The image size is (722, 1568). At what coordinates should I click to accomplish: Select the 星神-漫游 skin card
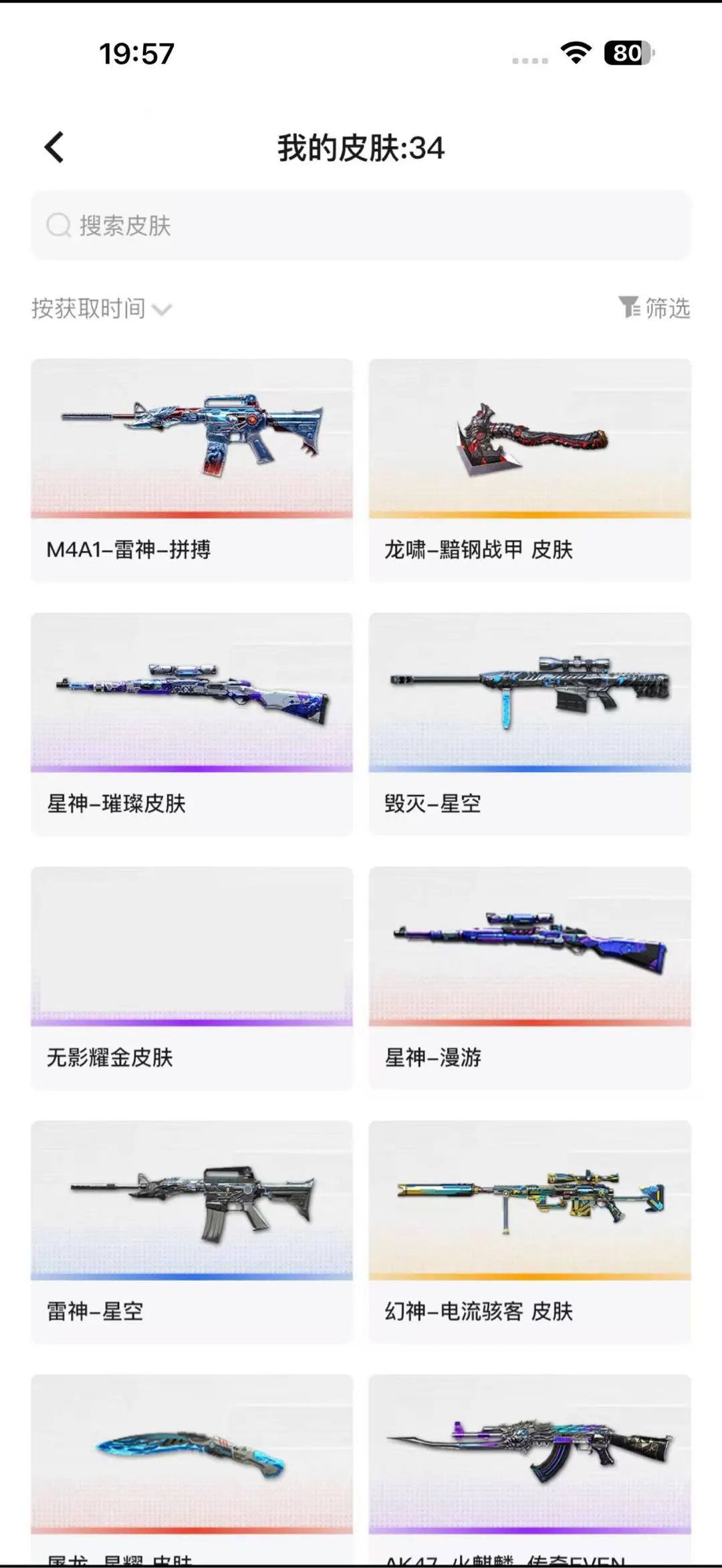click(529, 978)
